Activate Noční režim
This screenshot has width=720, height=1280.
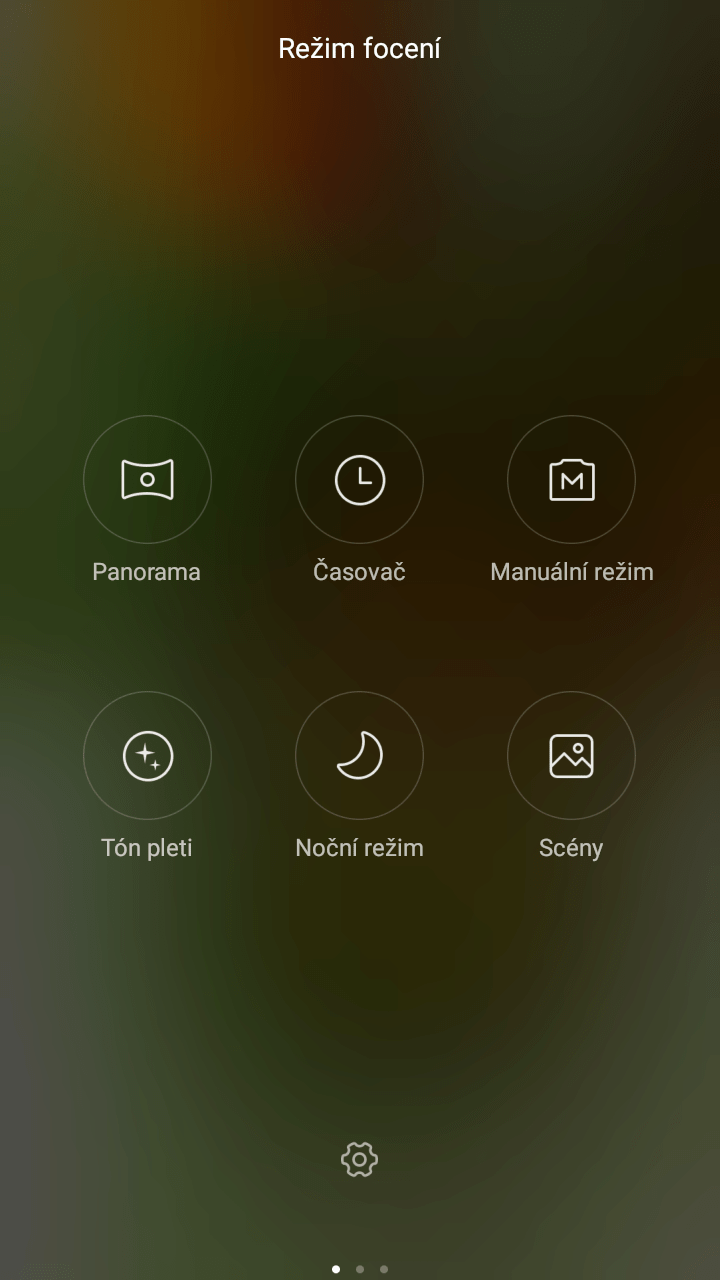click(359, 756)
